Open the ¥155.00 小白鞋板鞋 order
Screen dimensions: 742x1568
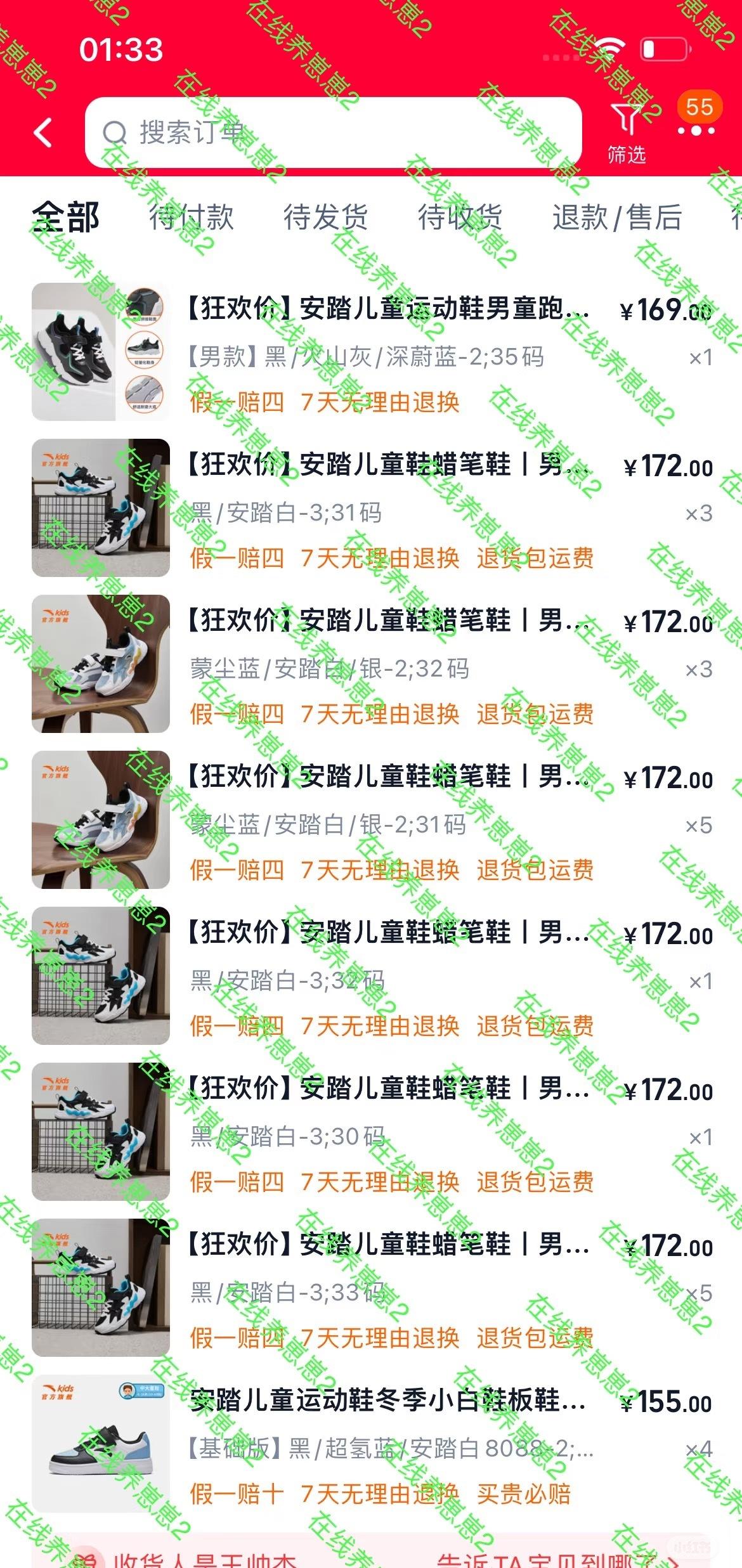click(x=387, y=1444)
